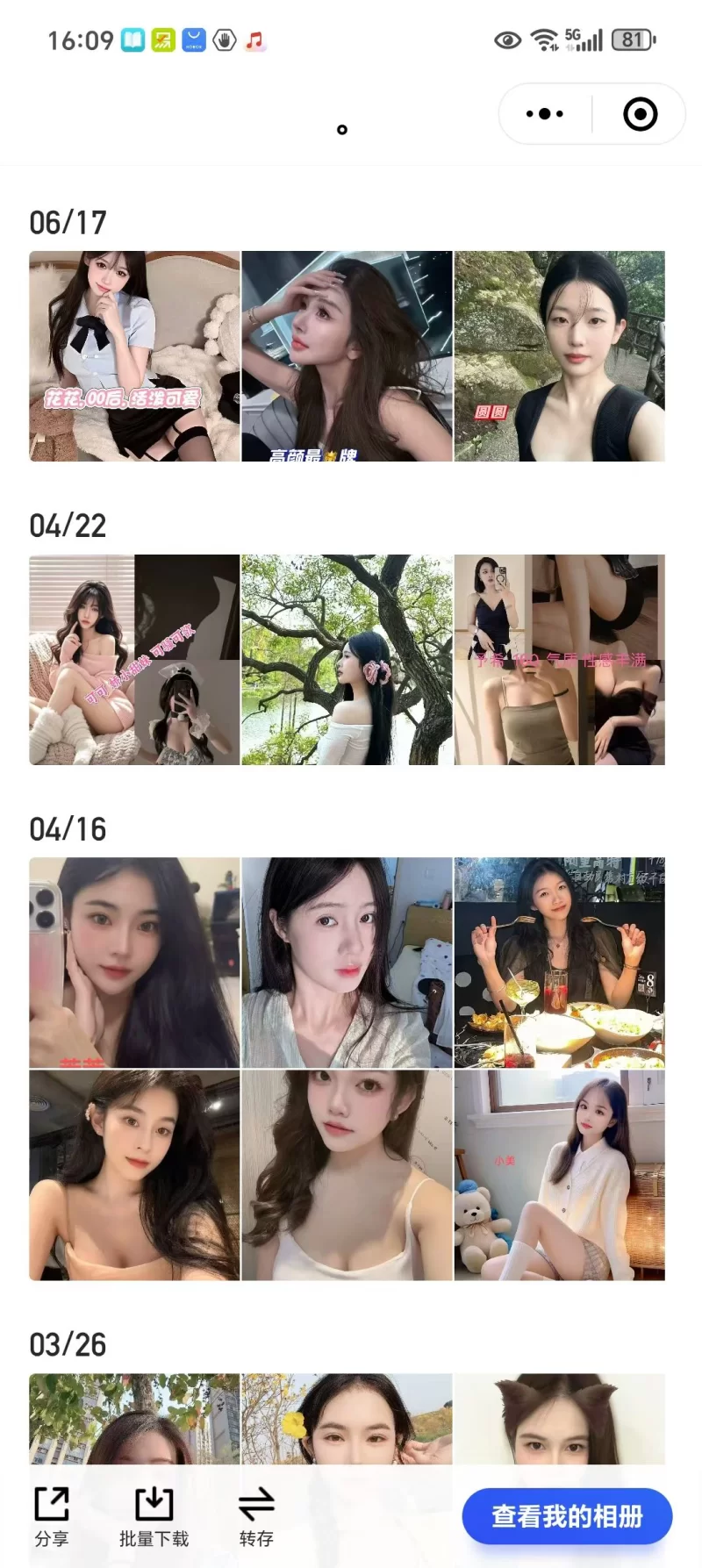702x1568 pixels.
Task: Open the 04/16 selfie with the phone
Action: (x=134, y=963)
